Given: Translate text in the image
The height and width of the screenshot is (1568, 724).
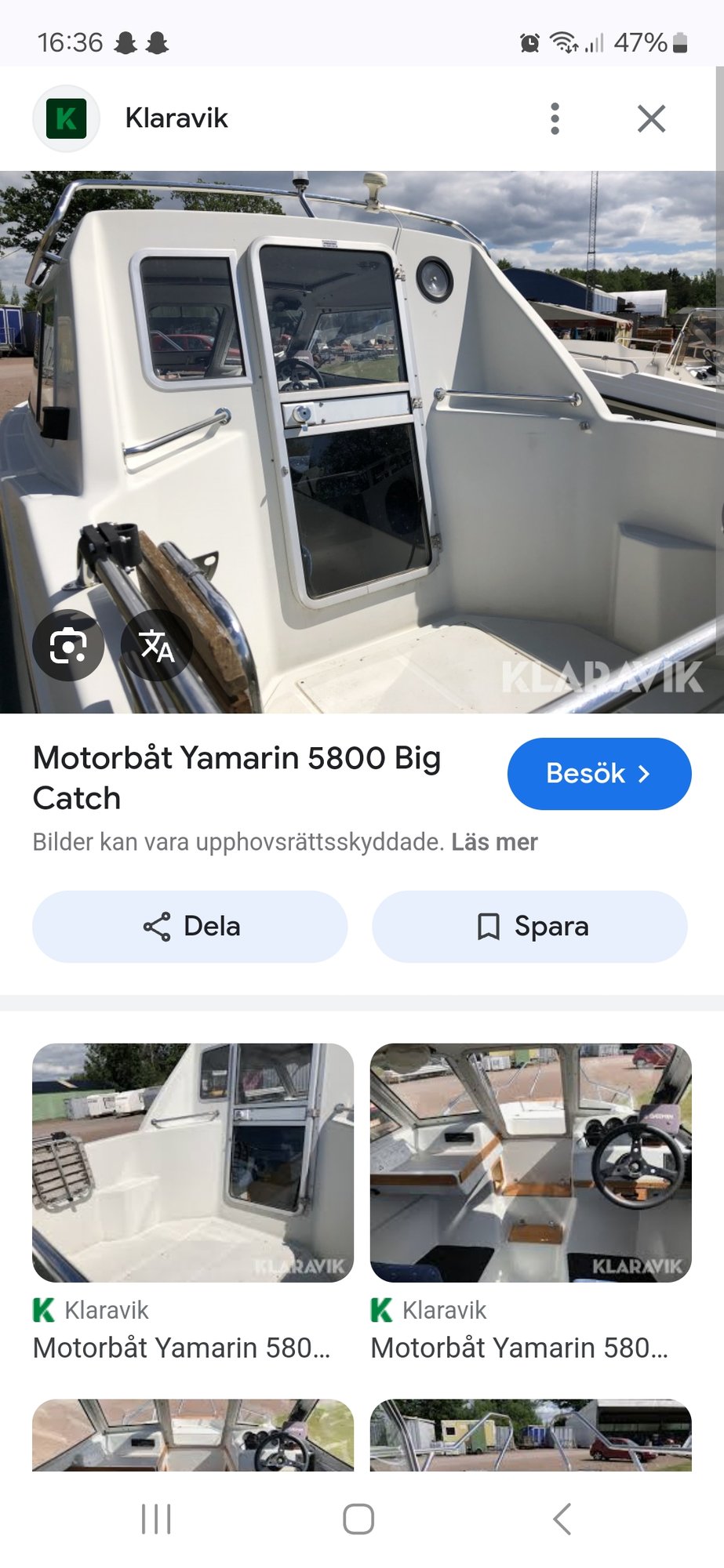Looking at the screenshot, I should pyautogui.click(x=157, y=645).
